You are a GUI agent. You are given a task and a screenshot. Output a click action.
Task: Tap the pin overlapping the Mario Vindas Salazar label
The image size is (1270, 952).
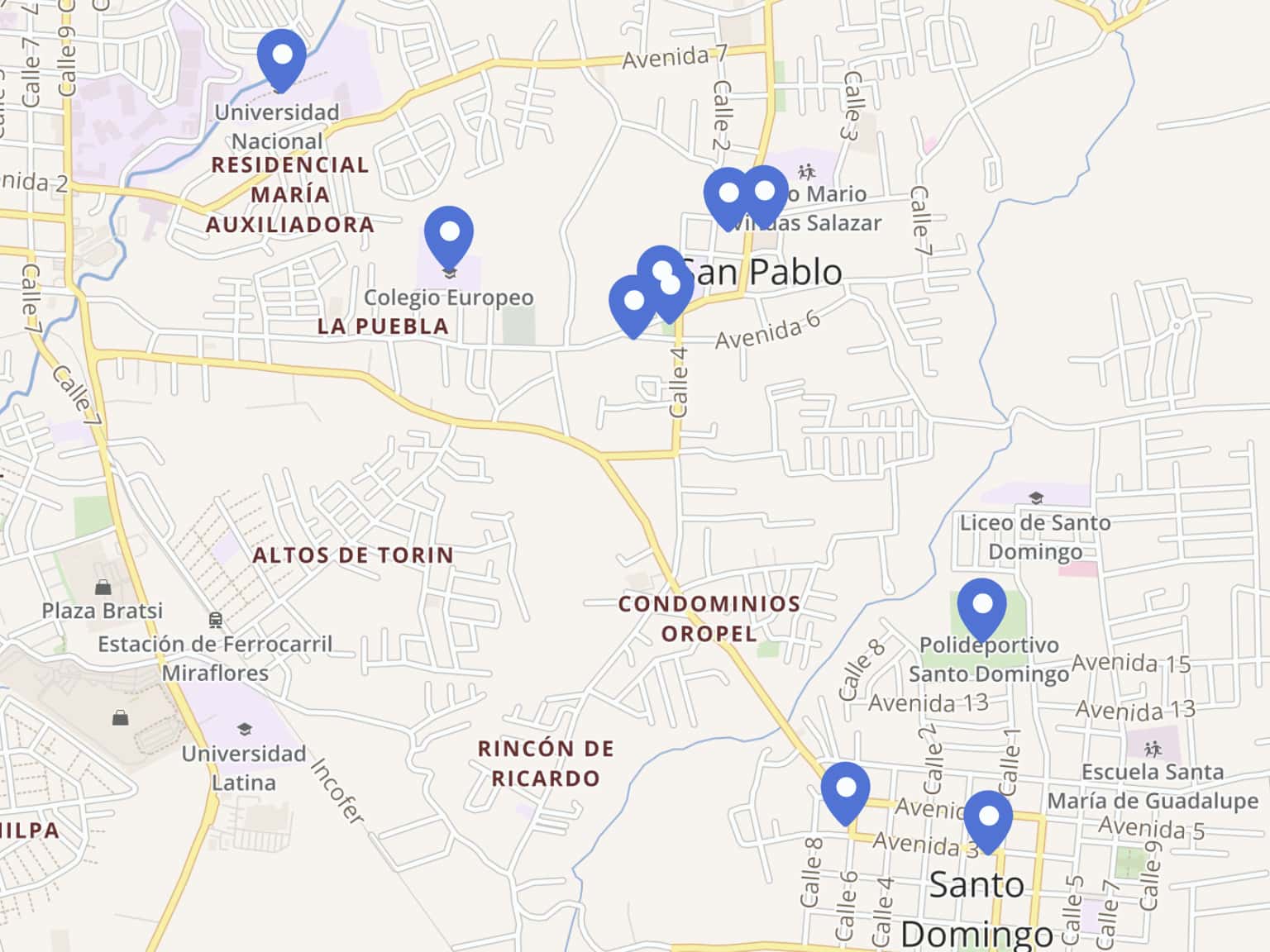click(x=766, y=193)
